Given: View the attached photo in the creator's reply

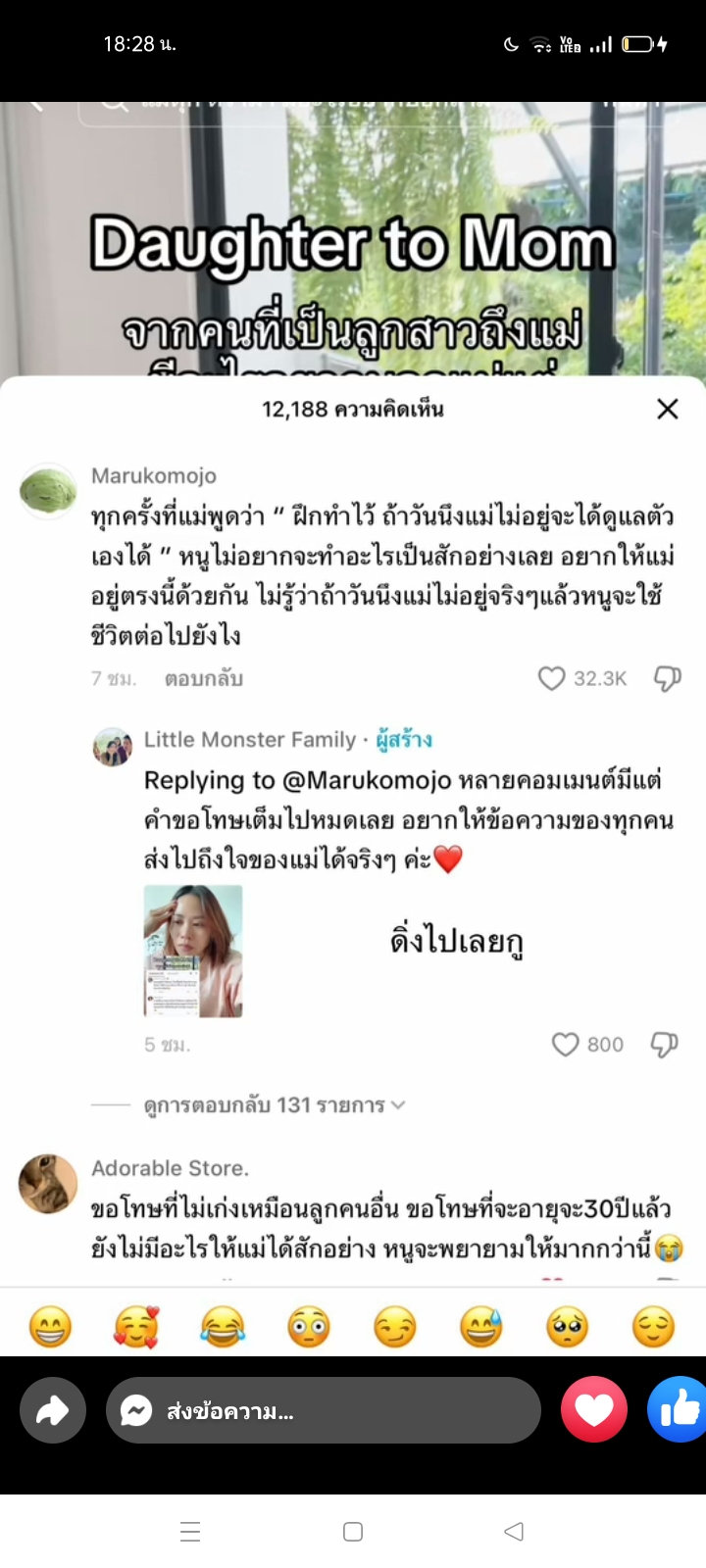Looking at the screenshot, I should point(192,951).
